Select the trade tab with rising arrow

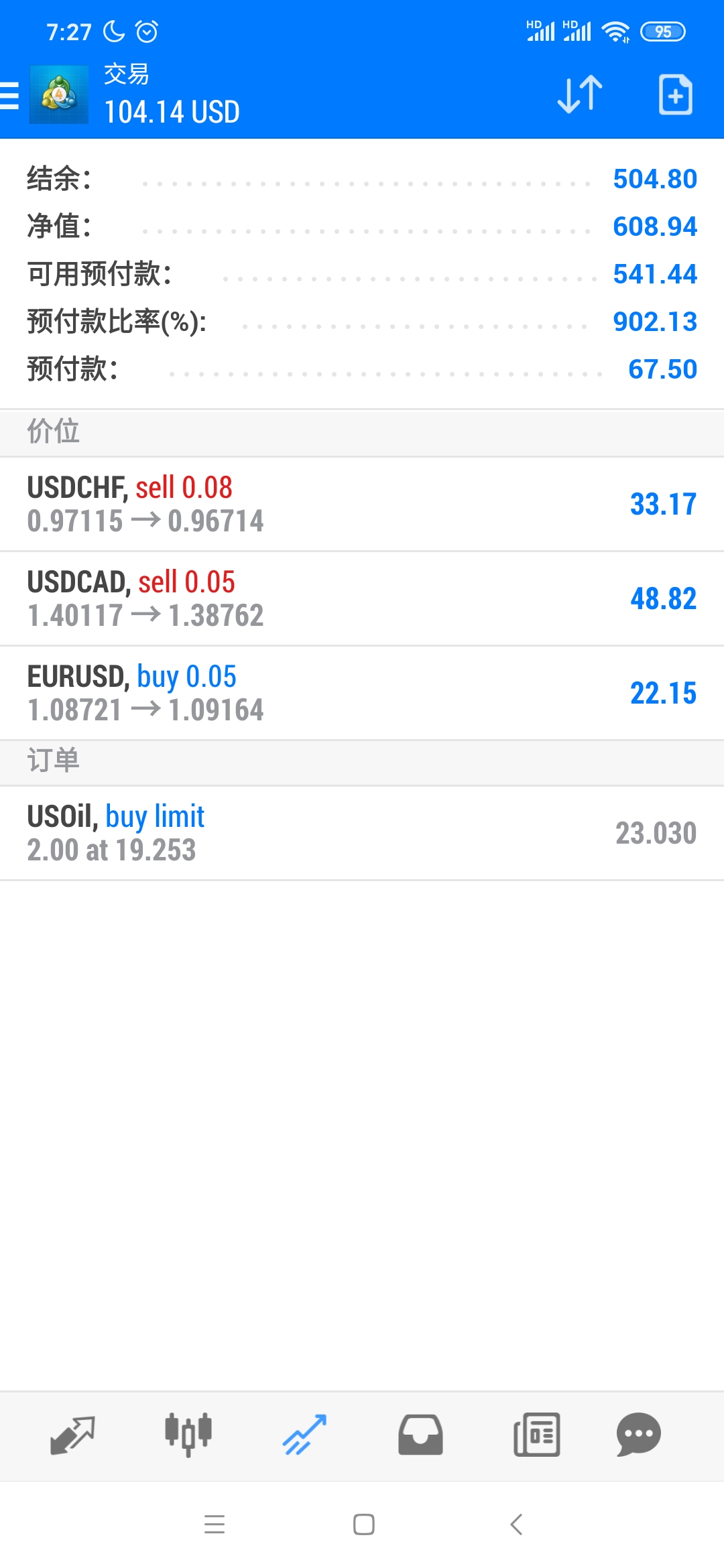[x=304, y=1435]
